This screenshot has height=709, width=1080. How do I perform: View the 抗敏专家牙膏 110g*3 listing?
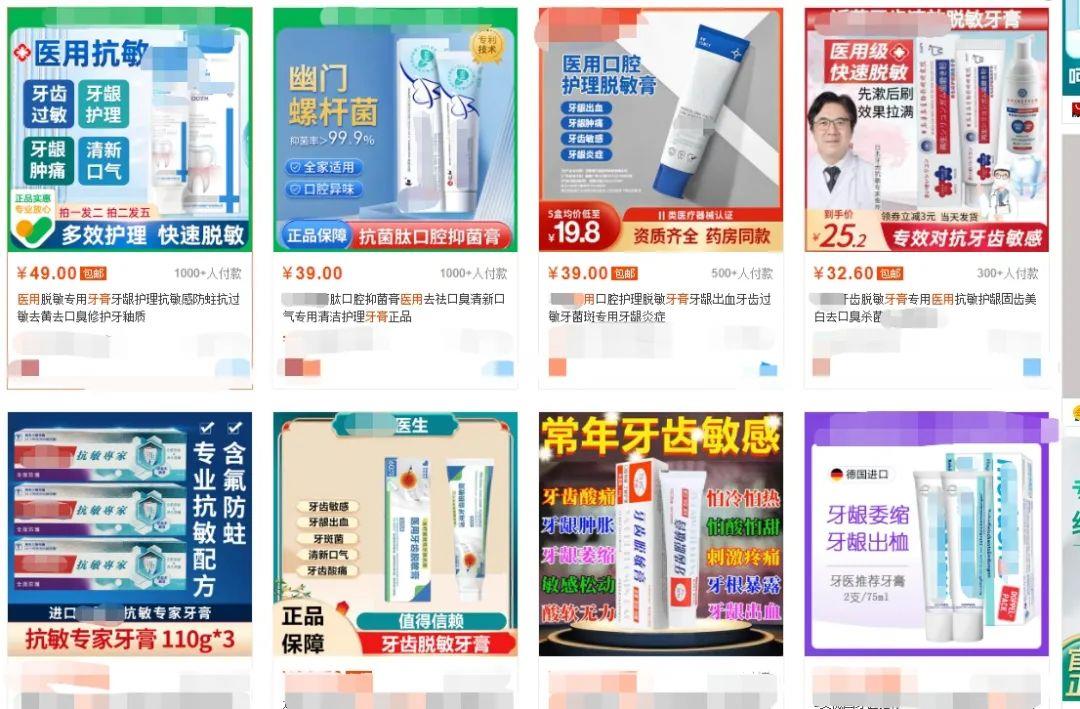(x=129, y=533)
